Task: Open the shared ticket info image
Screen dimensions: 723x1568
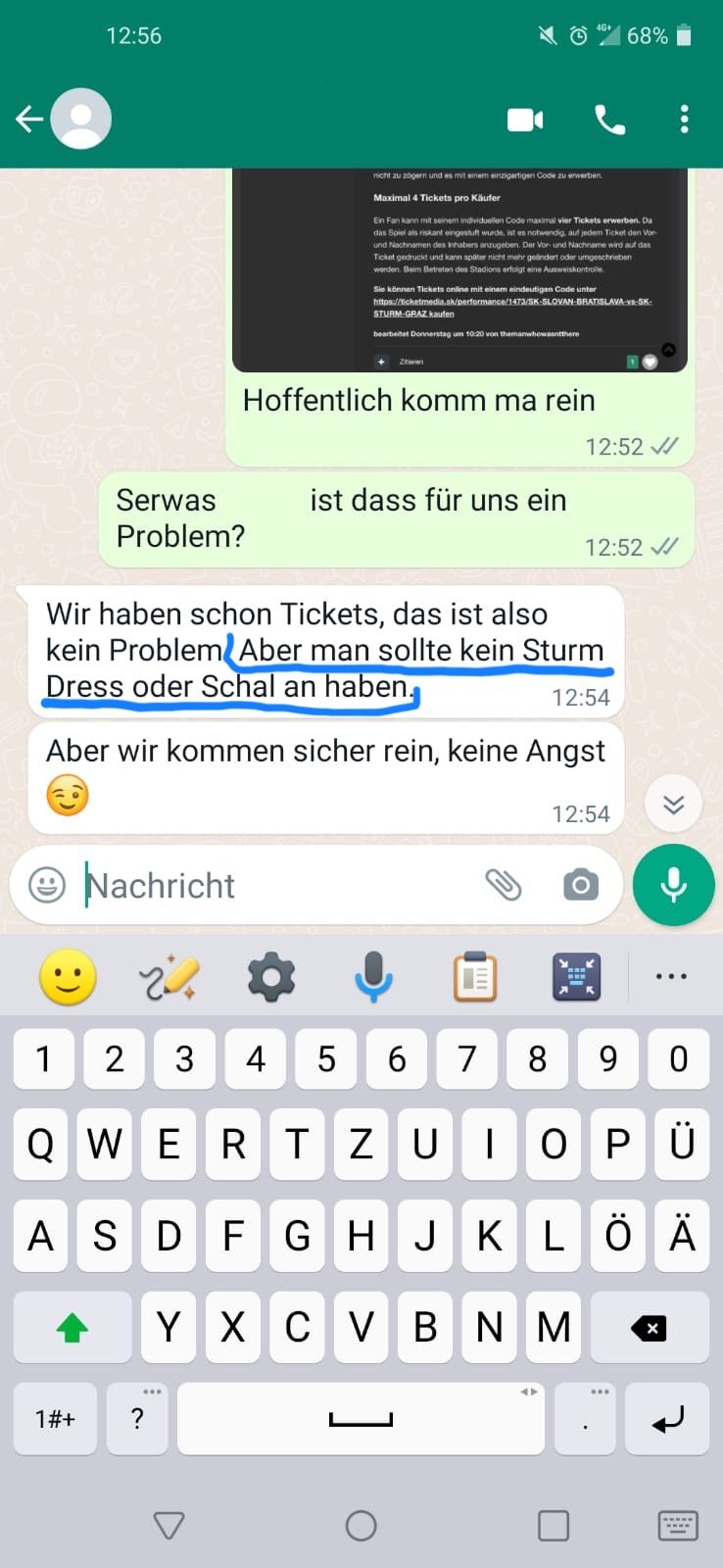Action: pyautogui.click(x=459, y=269)
